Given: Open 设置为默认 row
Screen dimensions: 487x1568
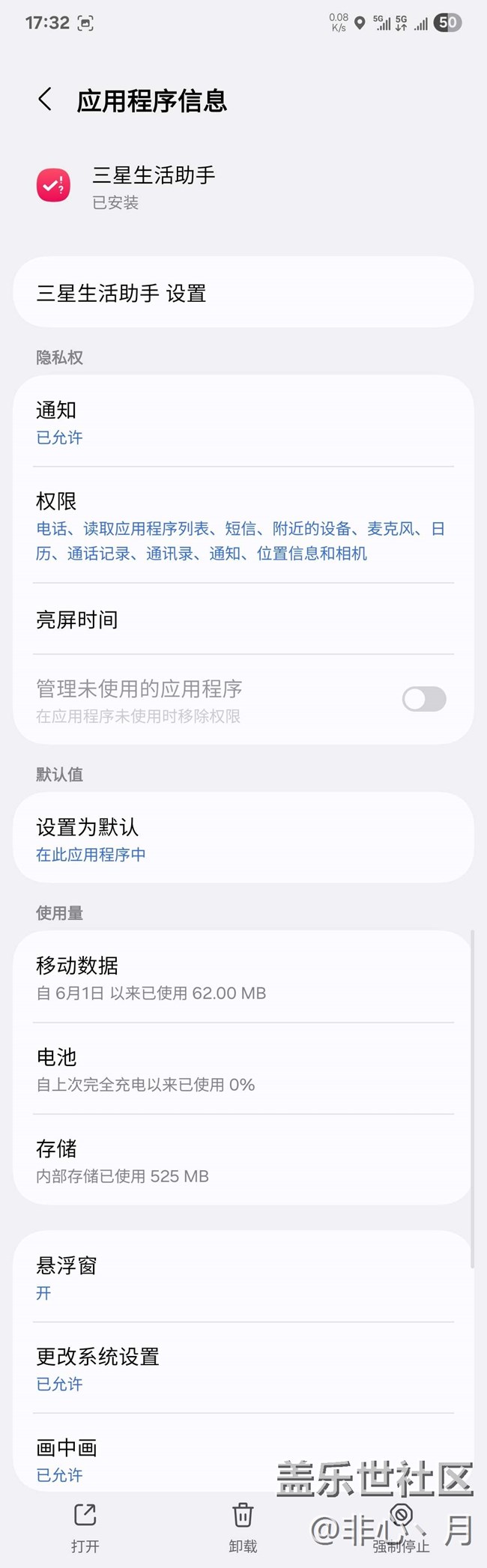Looking at the screenshot, I should pos(243,838).
